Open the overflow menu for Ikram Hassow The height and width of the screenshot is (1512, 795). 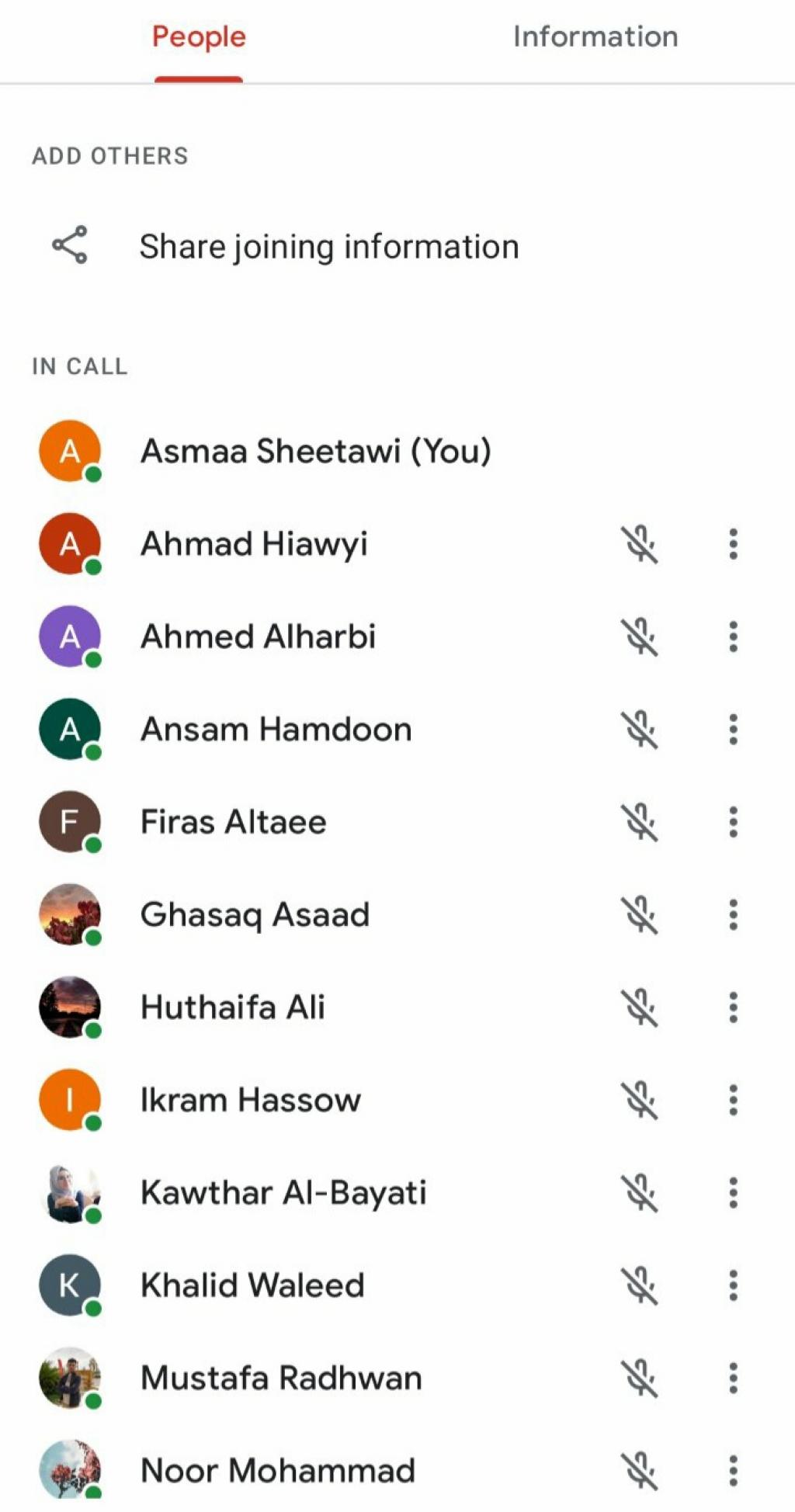pyautogui.click(x=732, y=1100)
